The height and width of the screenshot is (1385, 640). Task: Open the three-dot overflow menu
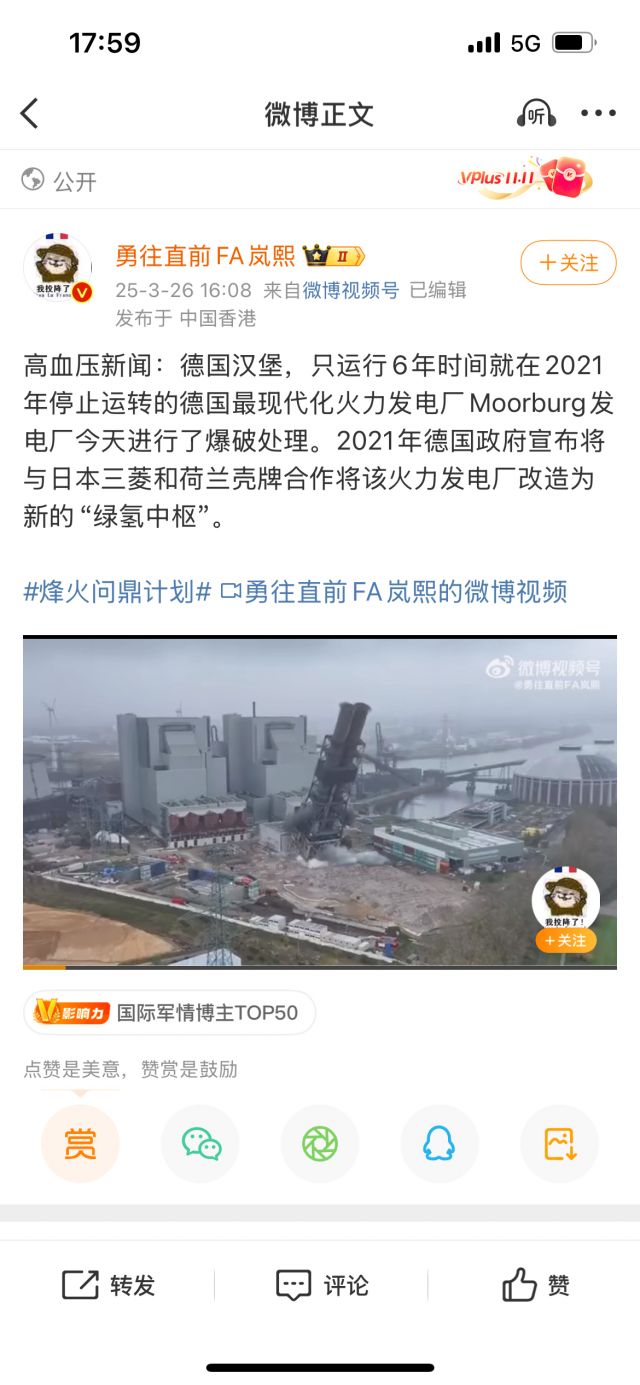(x=598, y=113)
